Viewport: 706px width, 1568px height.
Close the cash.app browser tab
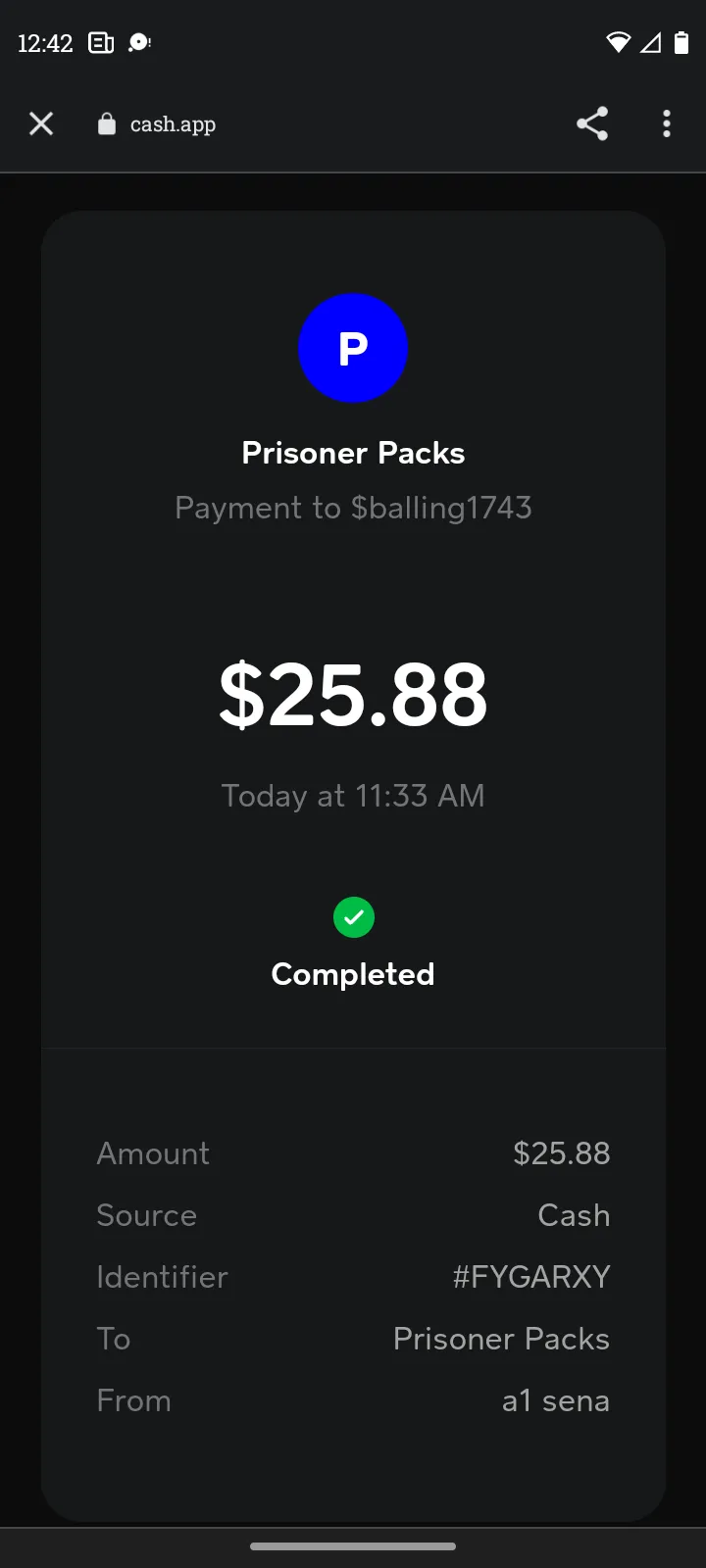41,123
